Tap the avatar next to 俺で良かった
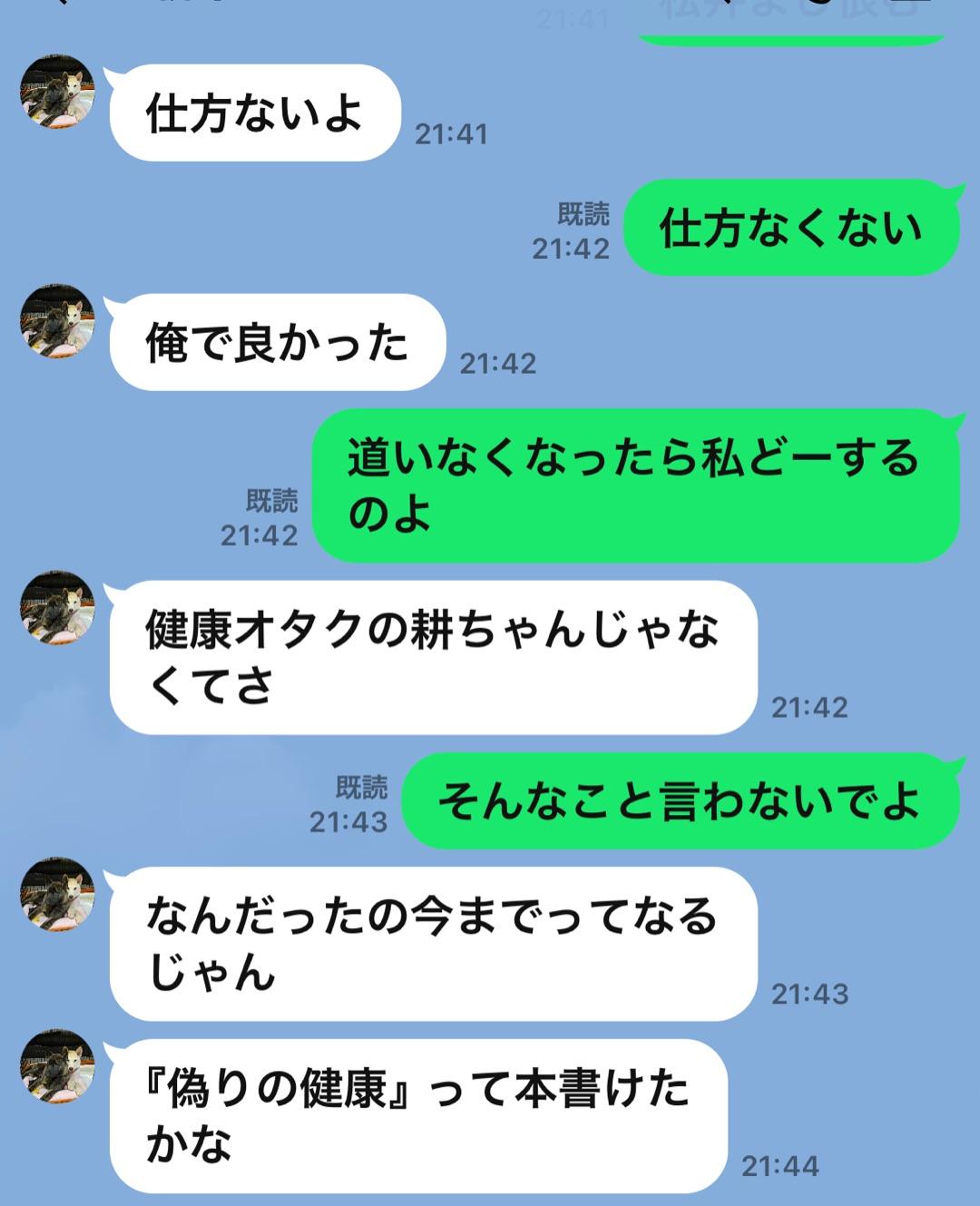The height and width of the screenshot is (1206, 980). (x=58, y=320)
